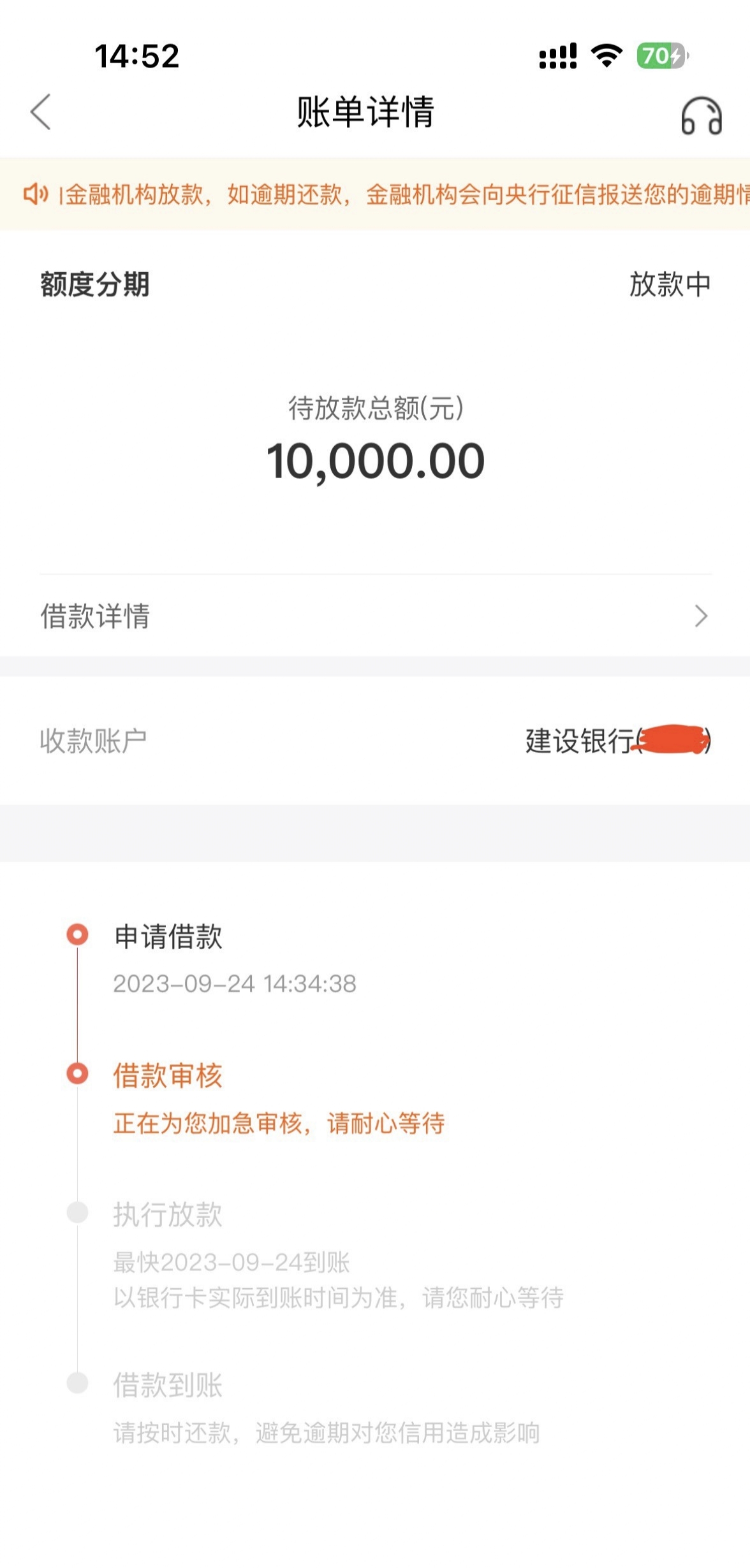This screenshot has height=1568, width=750.
Task: Go back using the top-left arrow
Action: 41,112
